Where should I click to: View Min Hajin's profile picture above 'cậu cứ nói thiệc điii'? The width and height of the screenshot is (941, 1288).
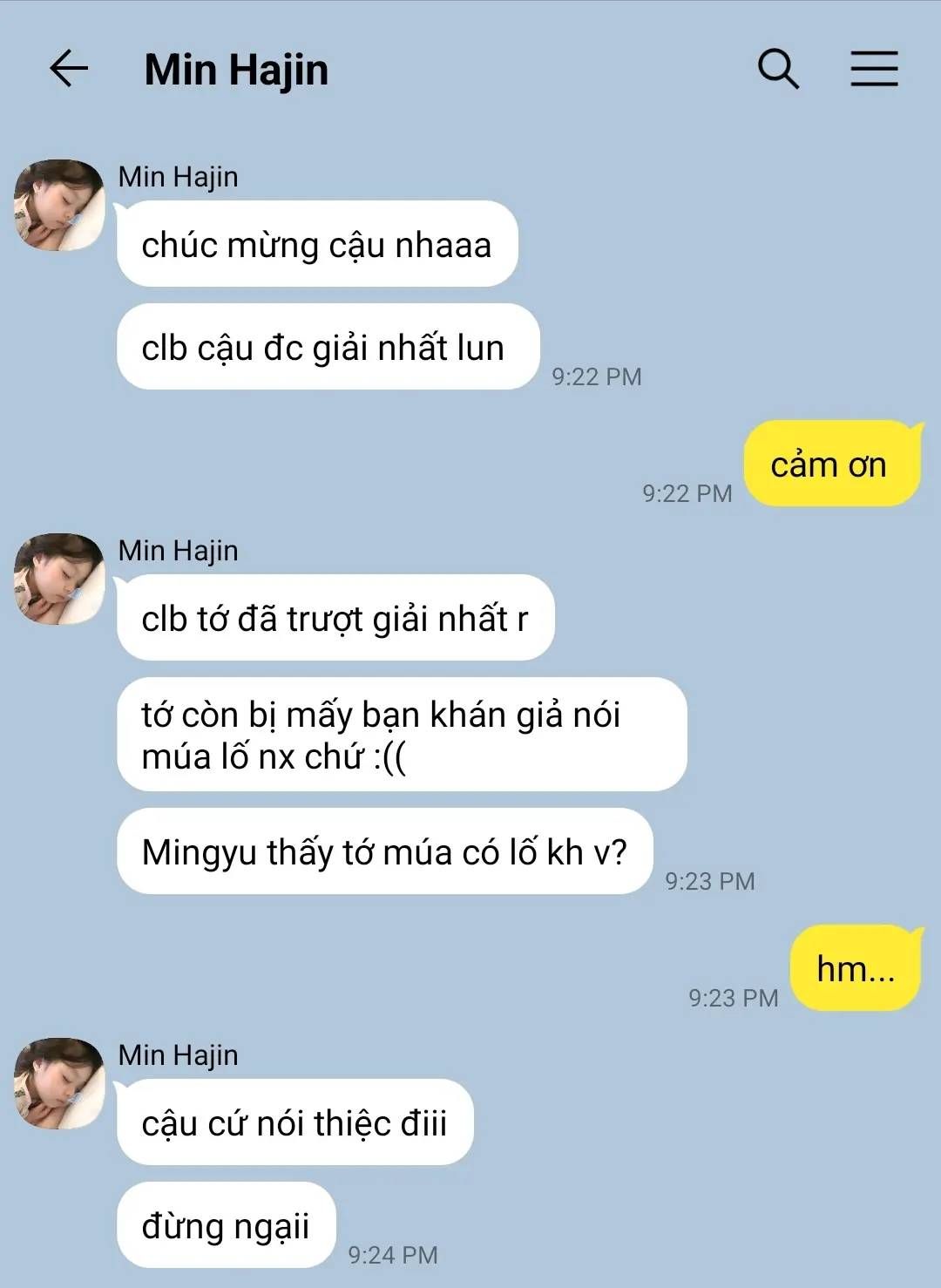tap(59, 1084)
